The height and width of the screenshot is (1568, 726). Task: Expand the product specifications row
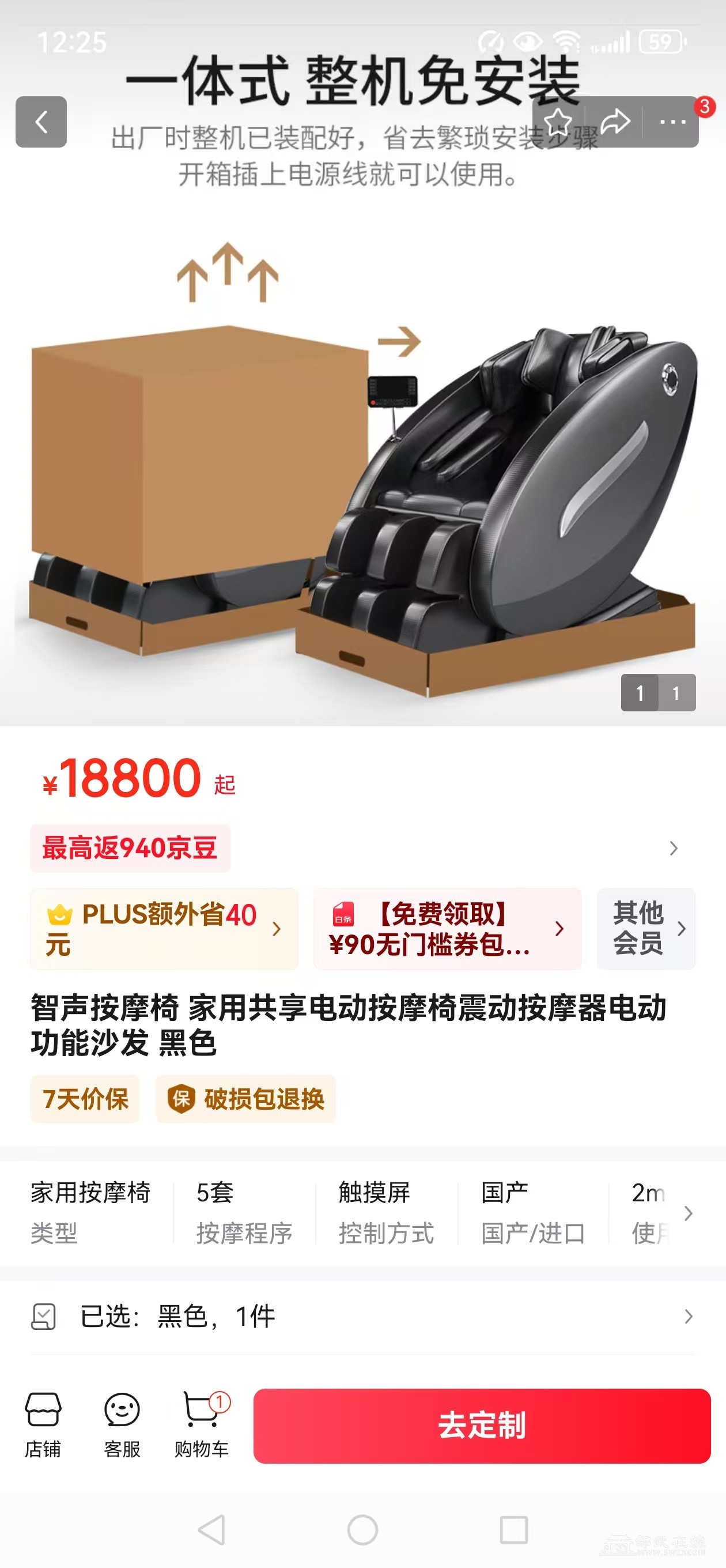[x=689, y=1212]
